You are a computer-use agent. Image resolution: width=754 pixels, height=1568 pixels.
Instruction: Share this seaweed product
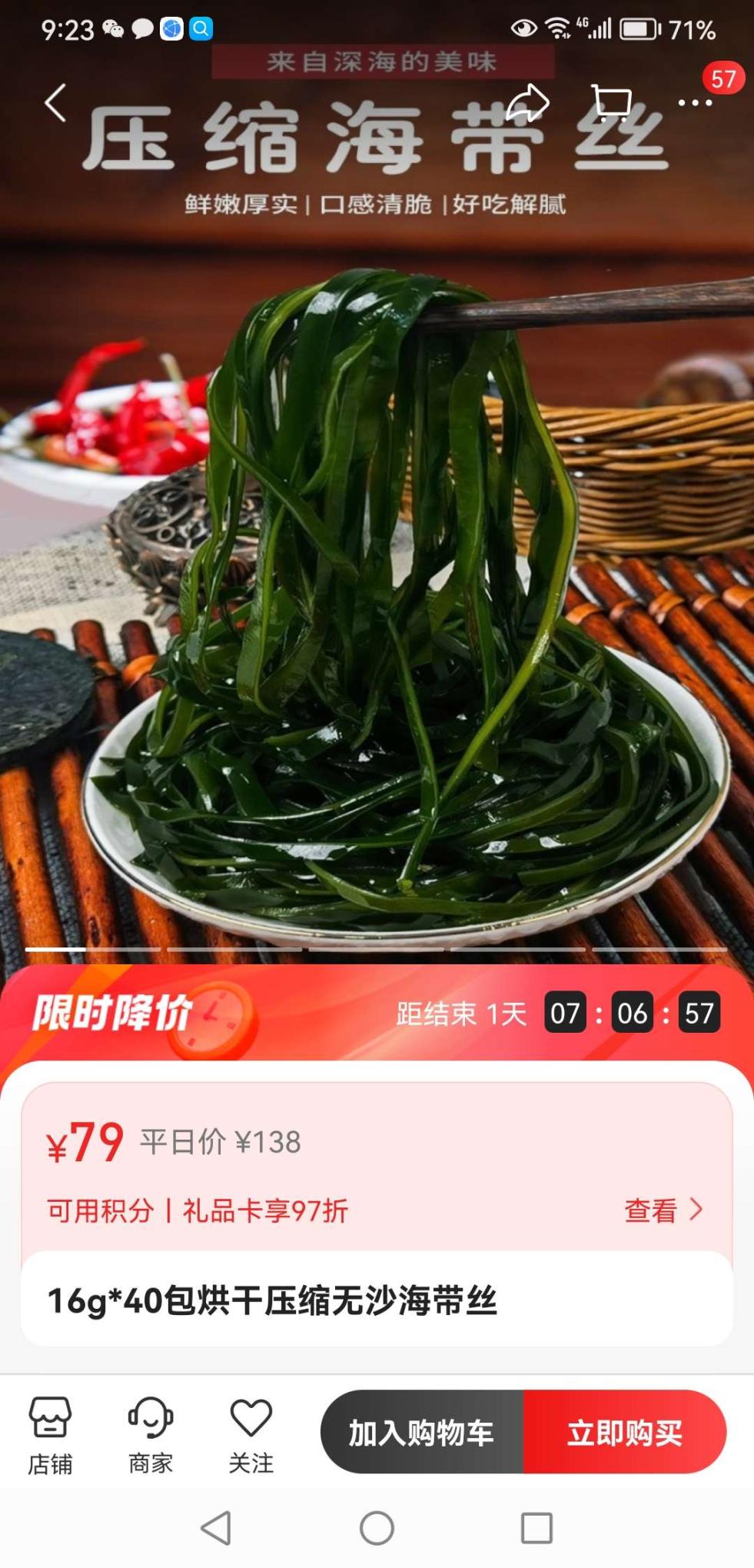pyautogui.click(x=527, y=103)
